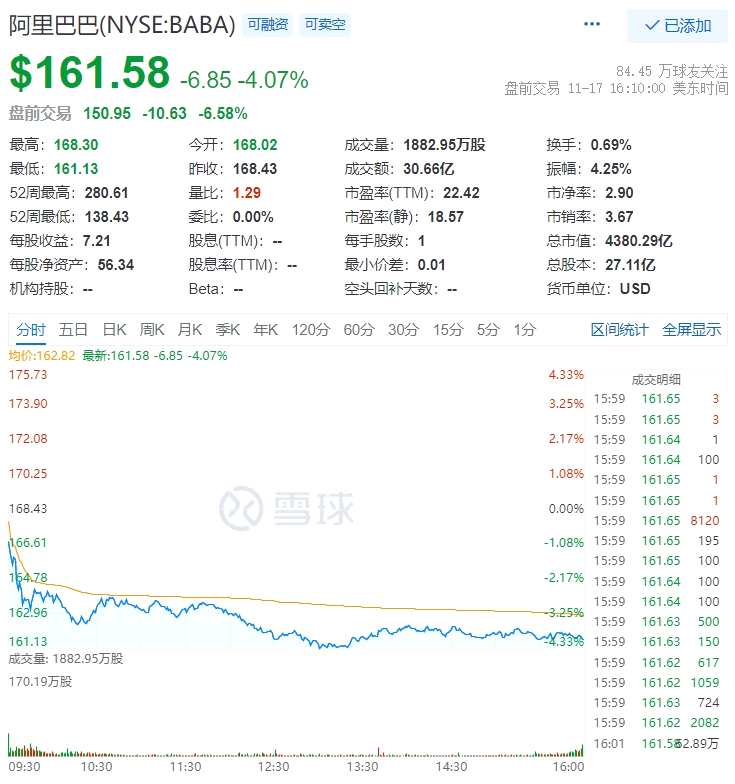The height and width of the screenshot is (784, 735).
Task: Select the 日K chart tab
Action: [114, 329]
